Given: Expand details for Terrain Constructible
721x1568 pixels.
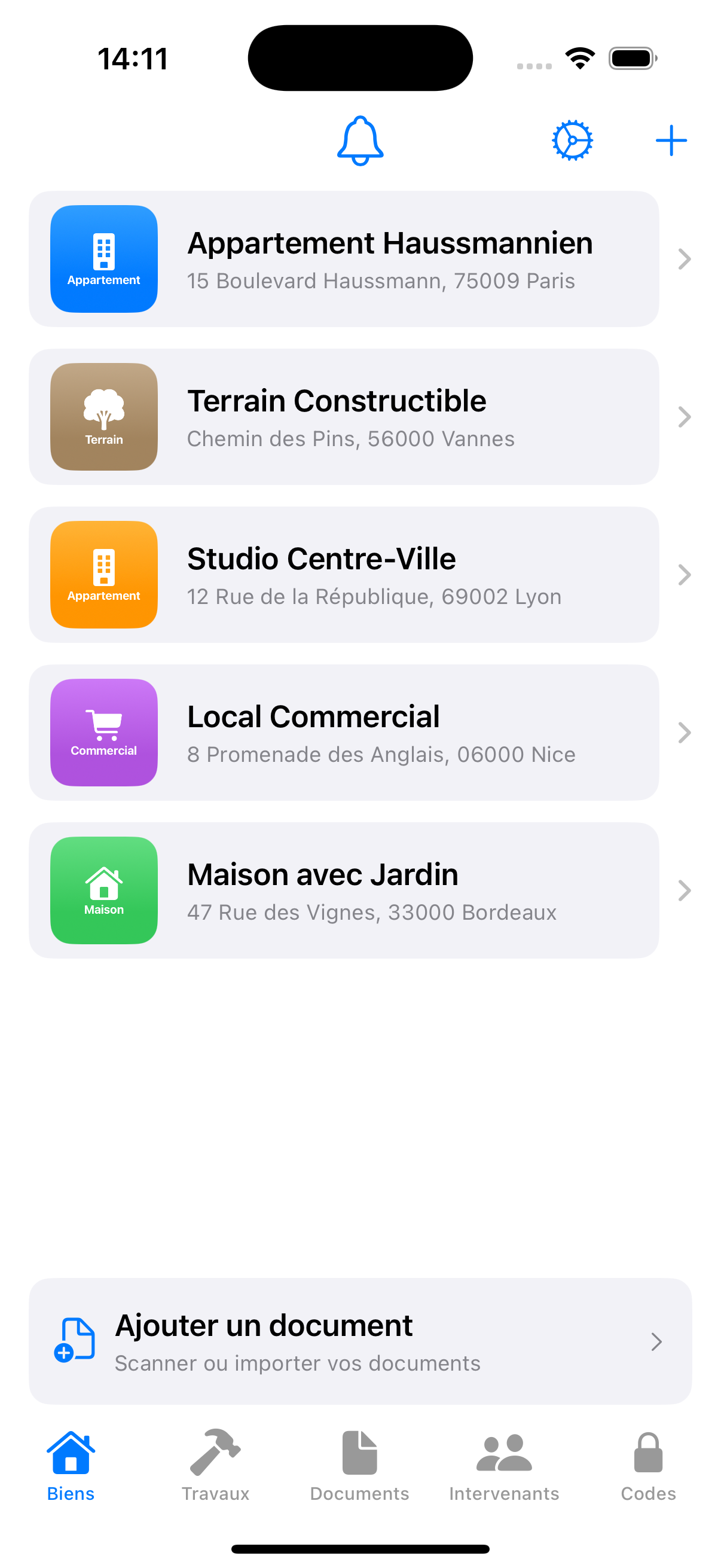Looking at the screenshot, I should coord(684,417).
